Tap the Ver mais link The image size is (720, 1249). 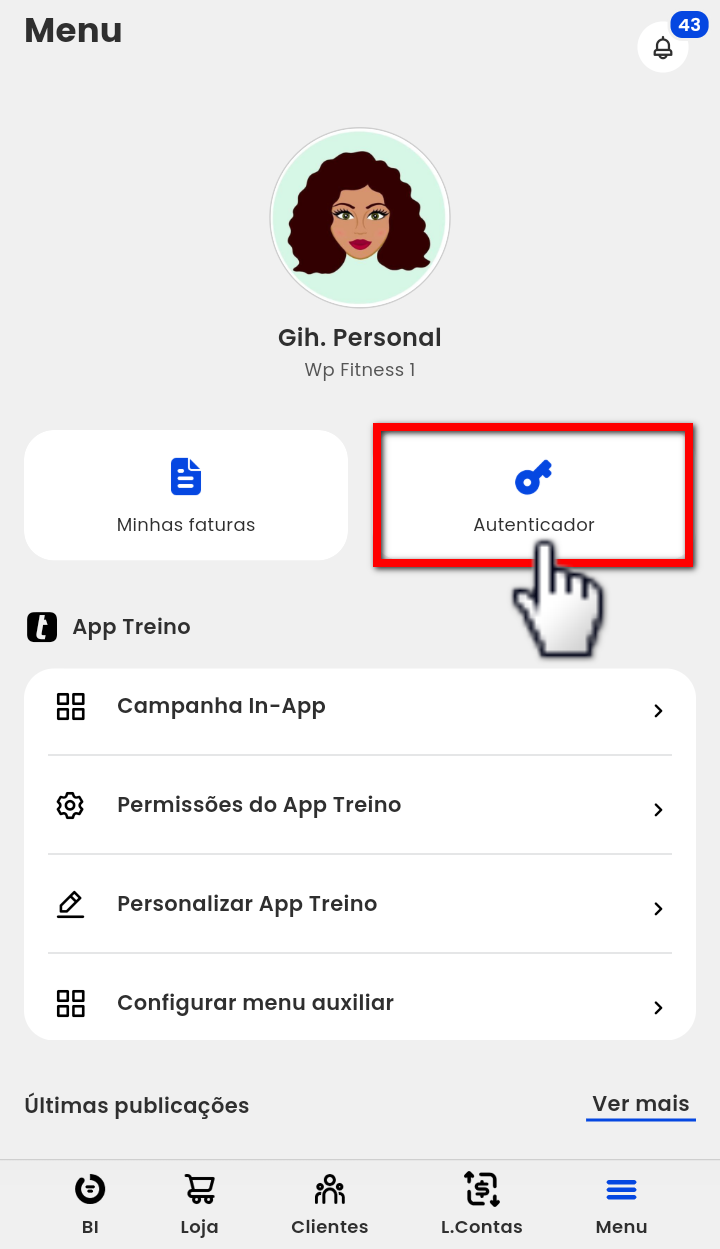[640, 1104]
